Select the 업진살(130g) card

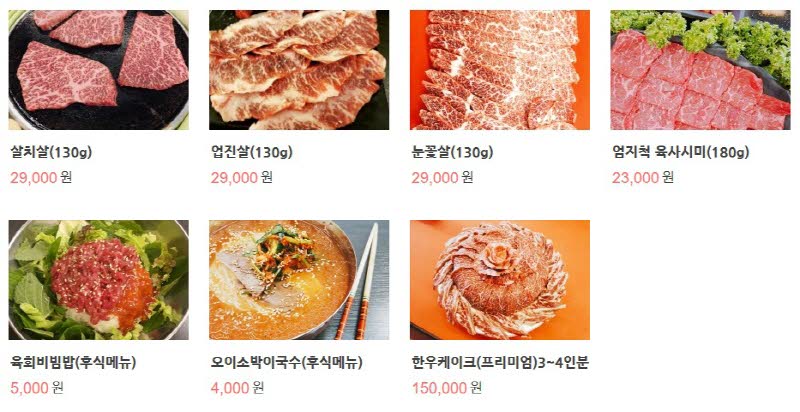coord(299,70)
